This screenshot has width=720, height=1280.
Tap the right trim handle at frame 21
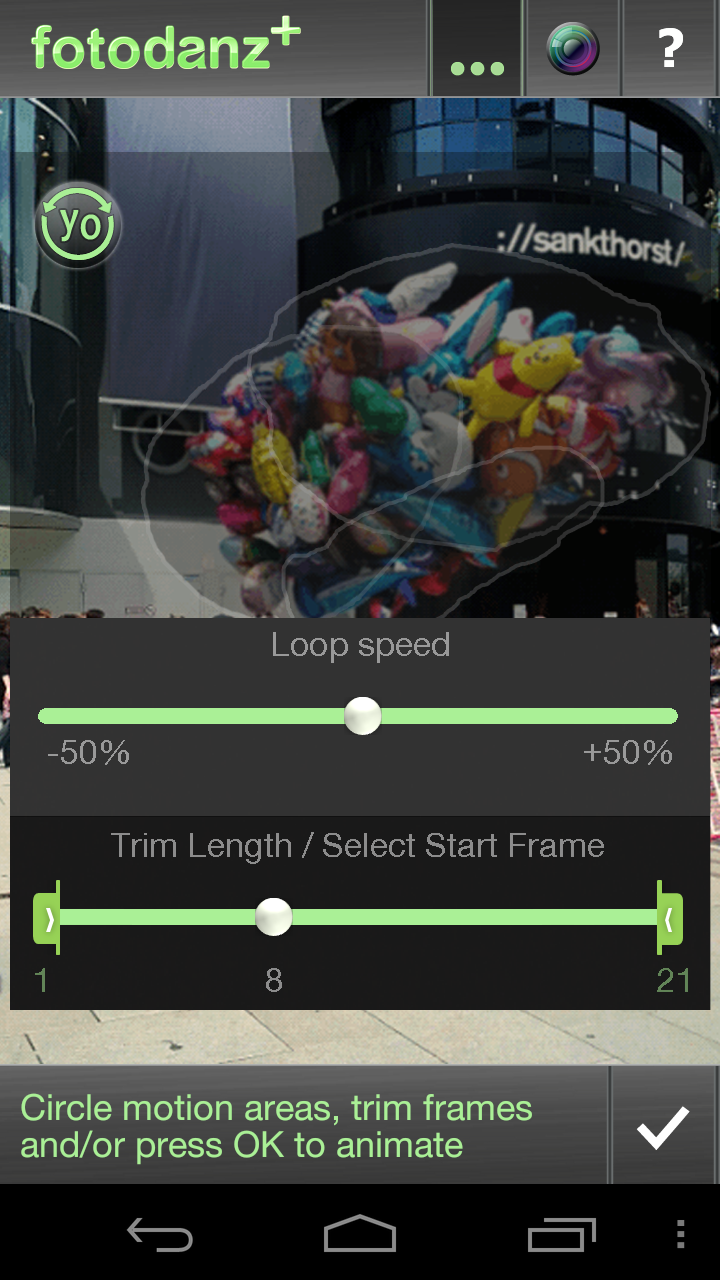tap(669, 918)
